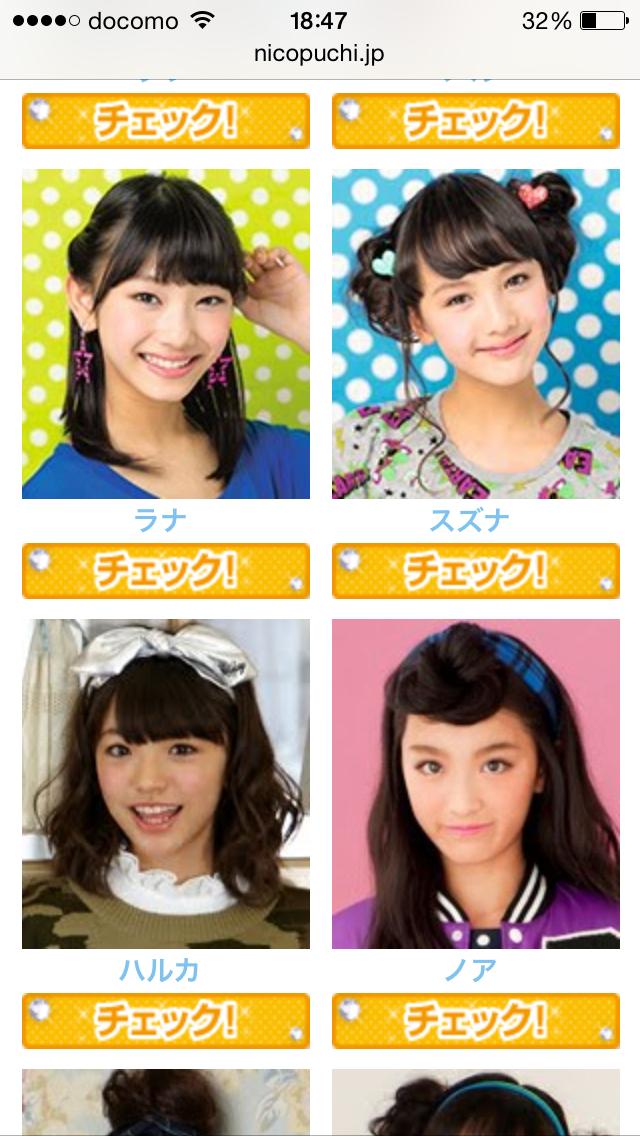Hit the チェック! button under ノア
Image resolution: width=640 pixels, height=1136 pixels.
476,1021
